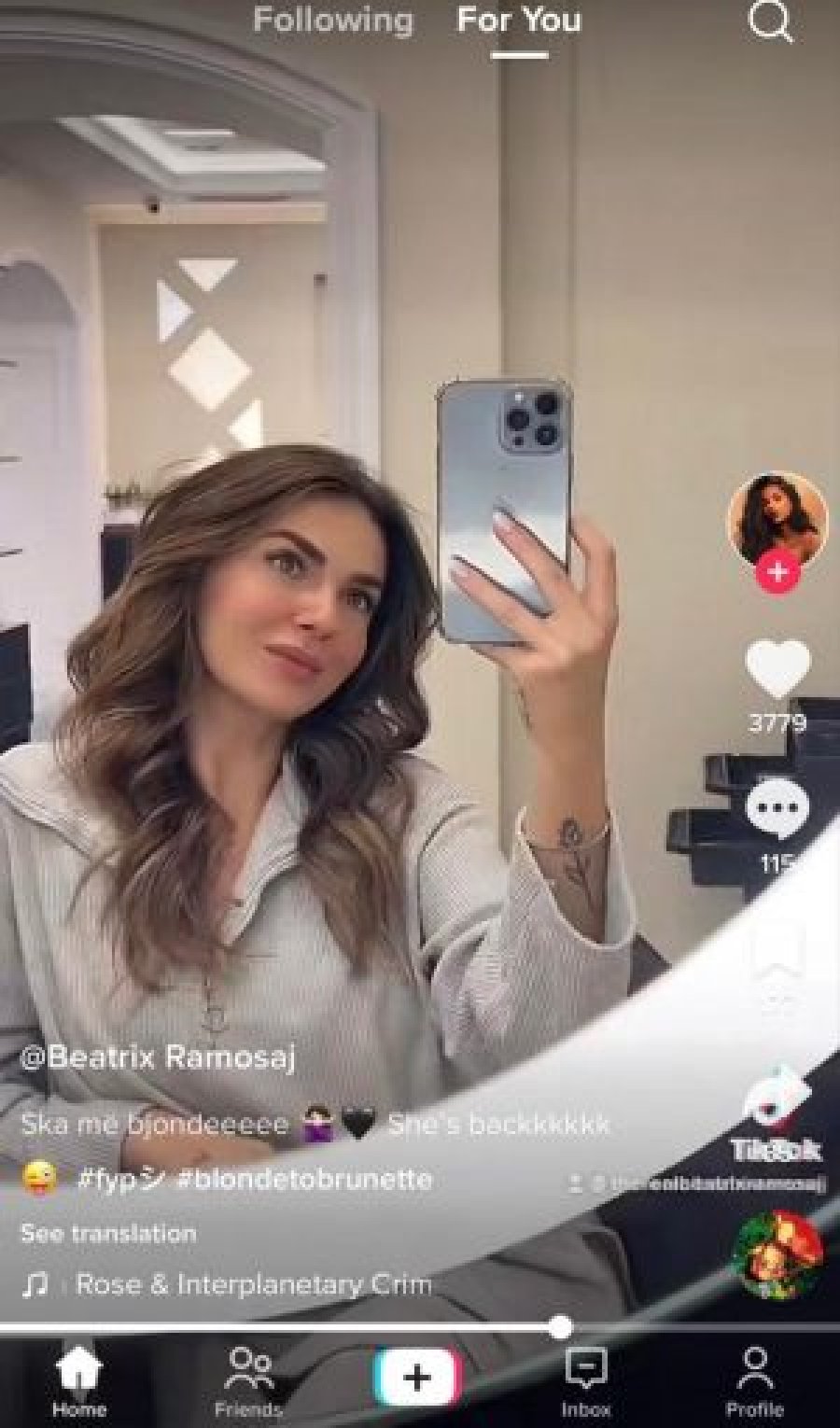
Task: Open the comments bubble
Action: click(777, 806)
